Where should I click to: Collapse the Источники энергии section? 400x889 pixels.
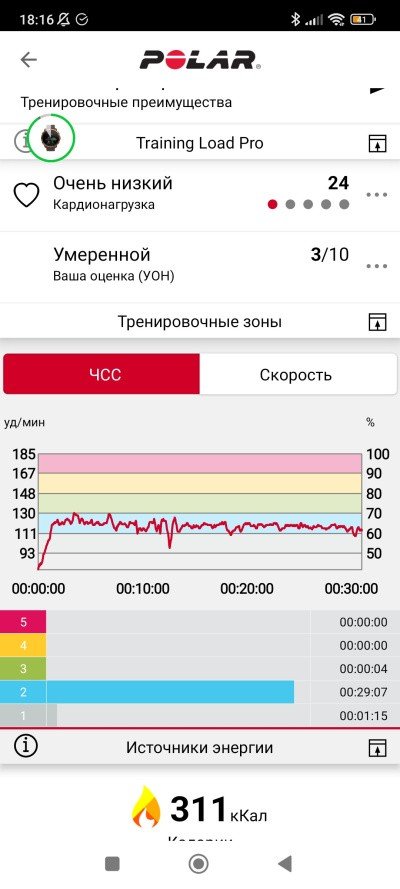[377, 748]
